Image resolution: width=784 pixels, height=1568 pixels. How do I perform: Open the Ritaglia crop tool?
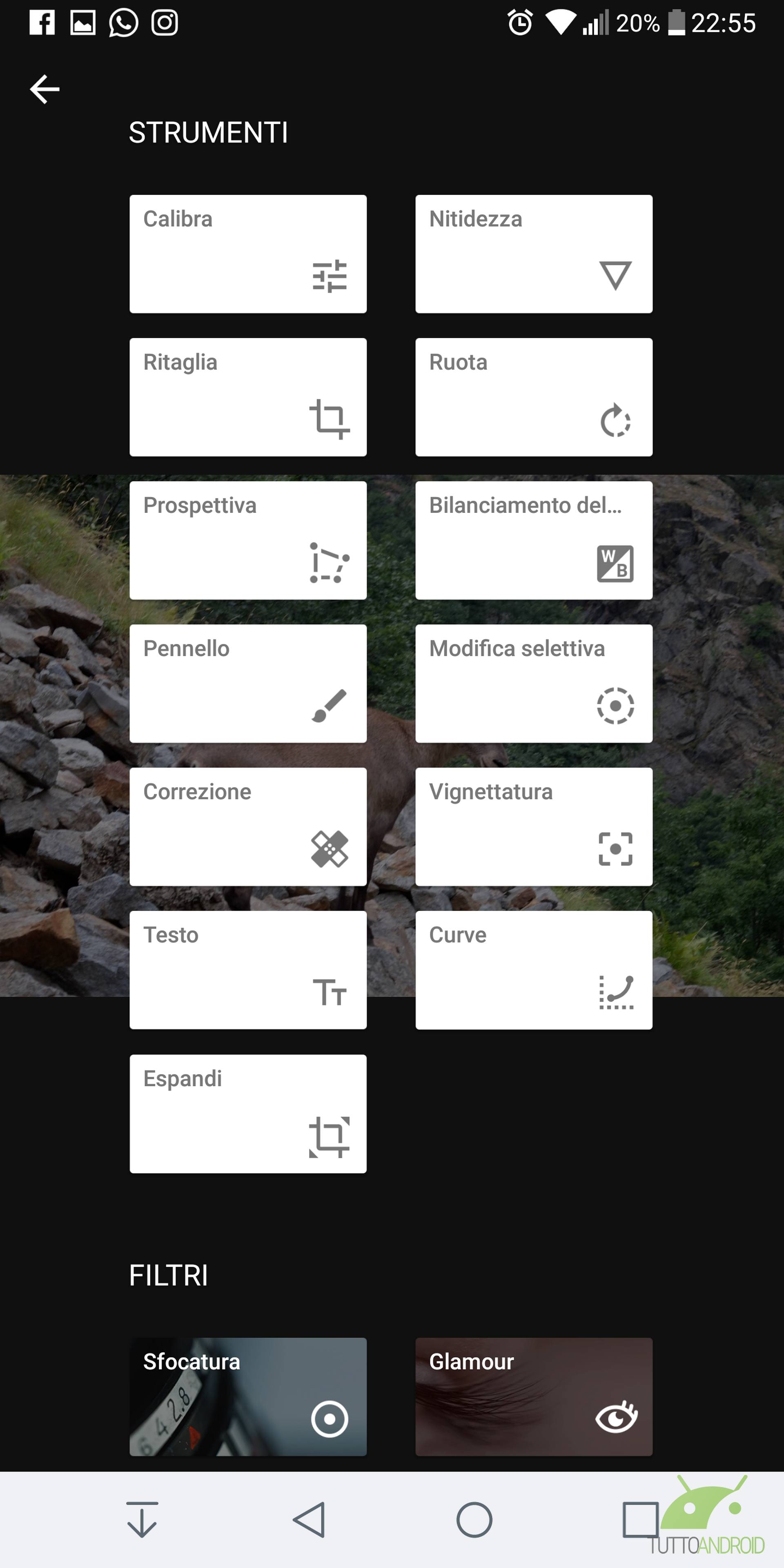click(x=248, y=397)
